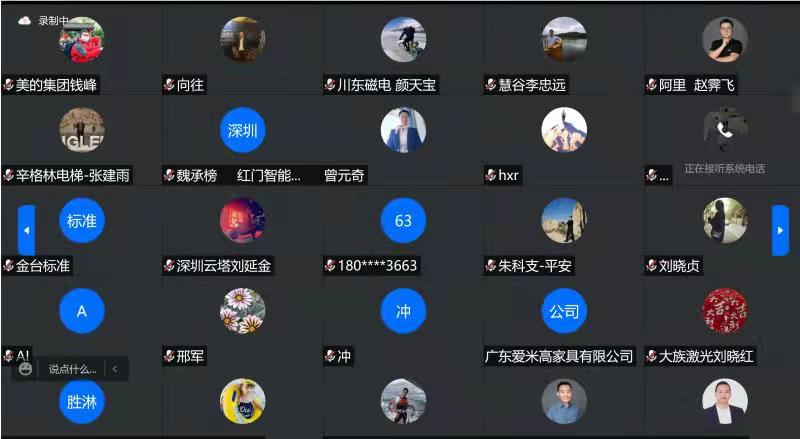800x439 pixels.
Task: Tap the 朱科支-平安 tile
Action: point(564,225)
